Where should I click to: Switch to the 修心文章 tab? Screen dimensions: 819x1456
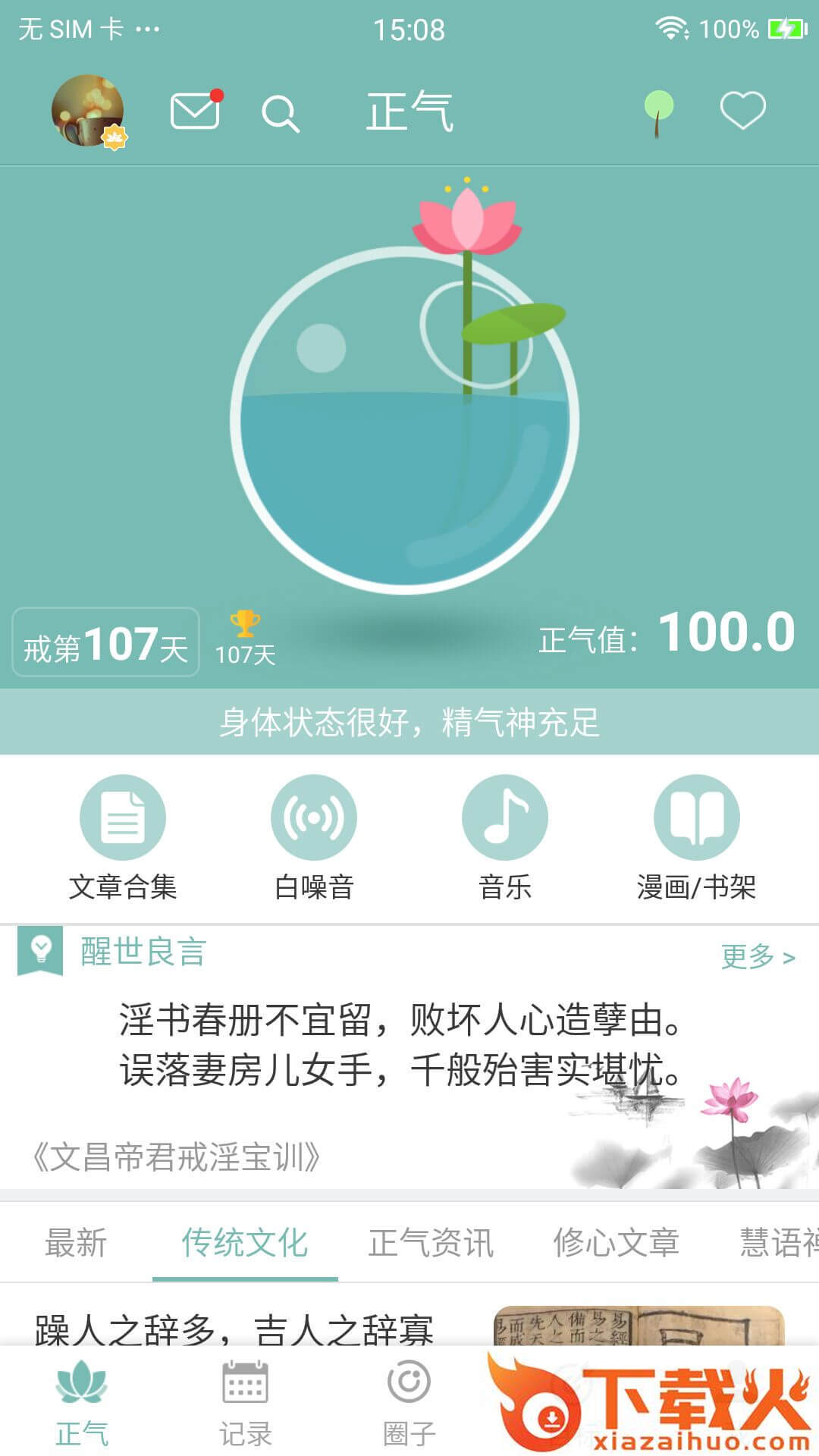(616, 1243)
